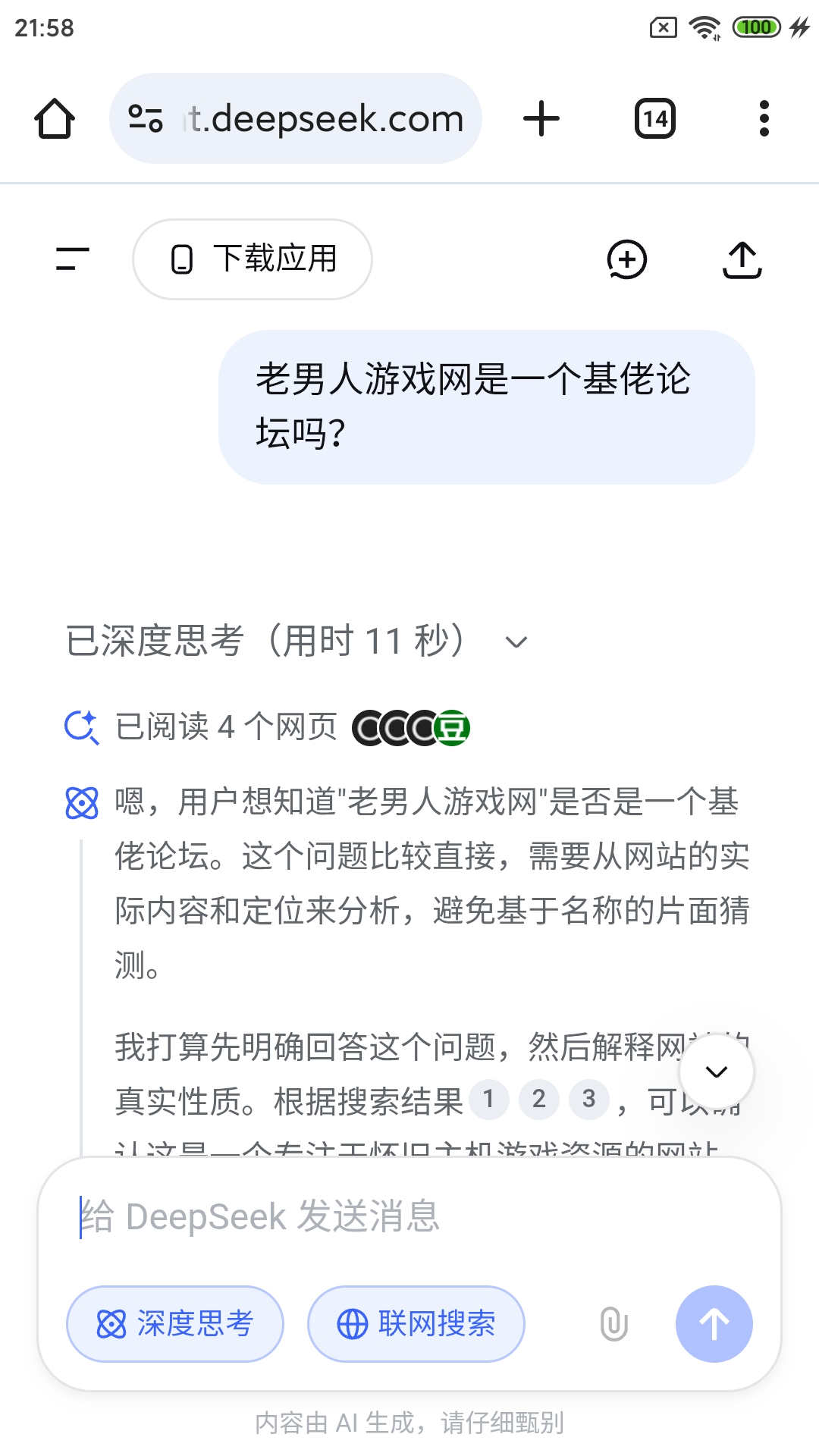Tap the 下载应用 button
The width and height of the screenshot is (819, 1456).
(x=253, y=259)
